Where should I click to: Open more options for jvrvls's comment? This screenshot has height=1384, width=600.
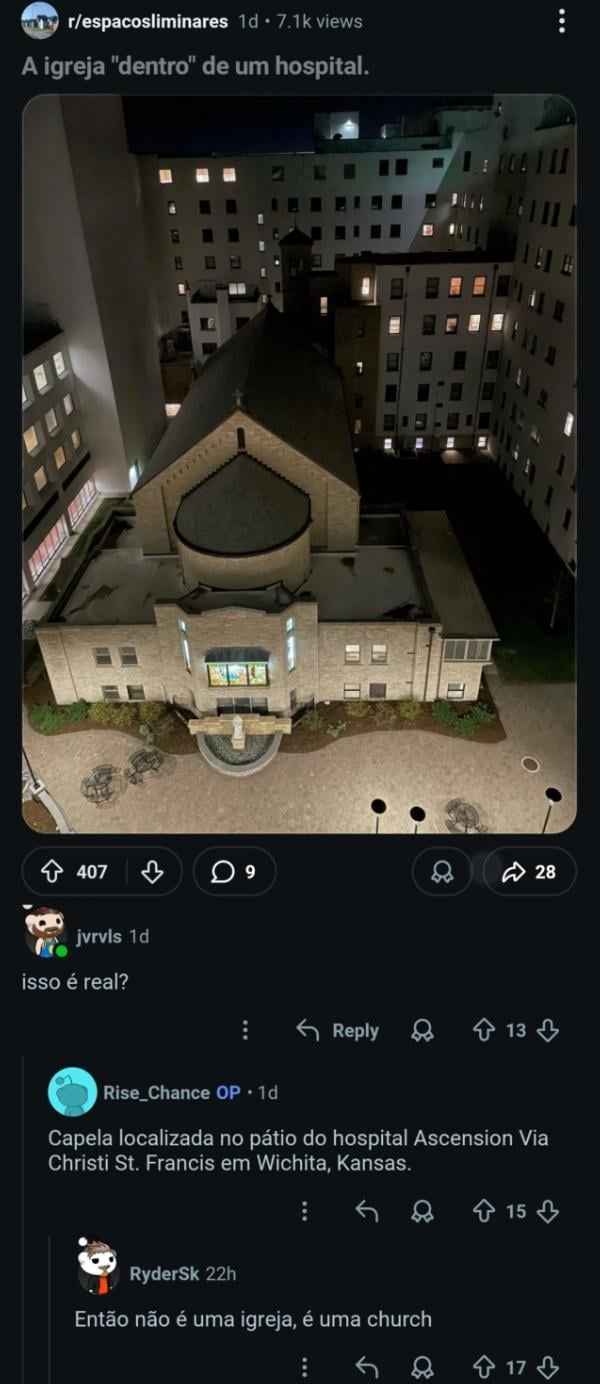click(x=245, y=1031)
